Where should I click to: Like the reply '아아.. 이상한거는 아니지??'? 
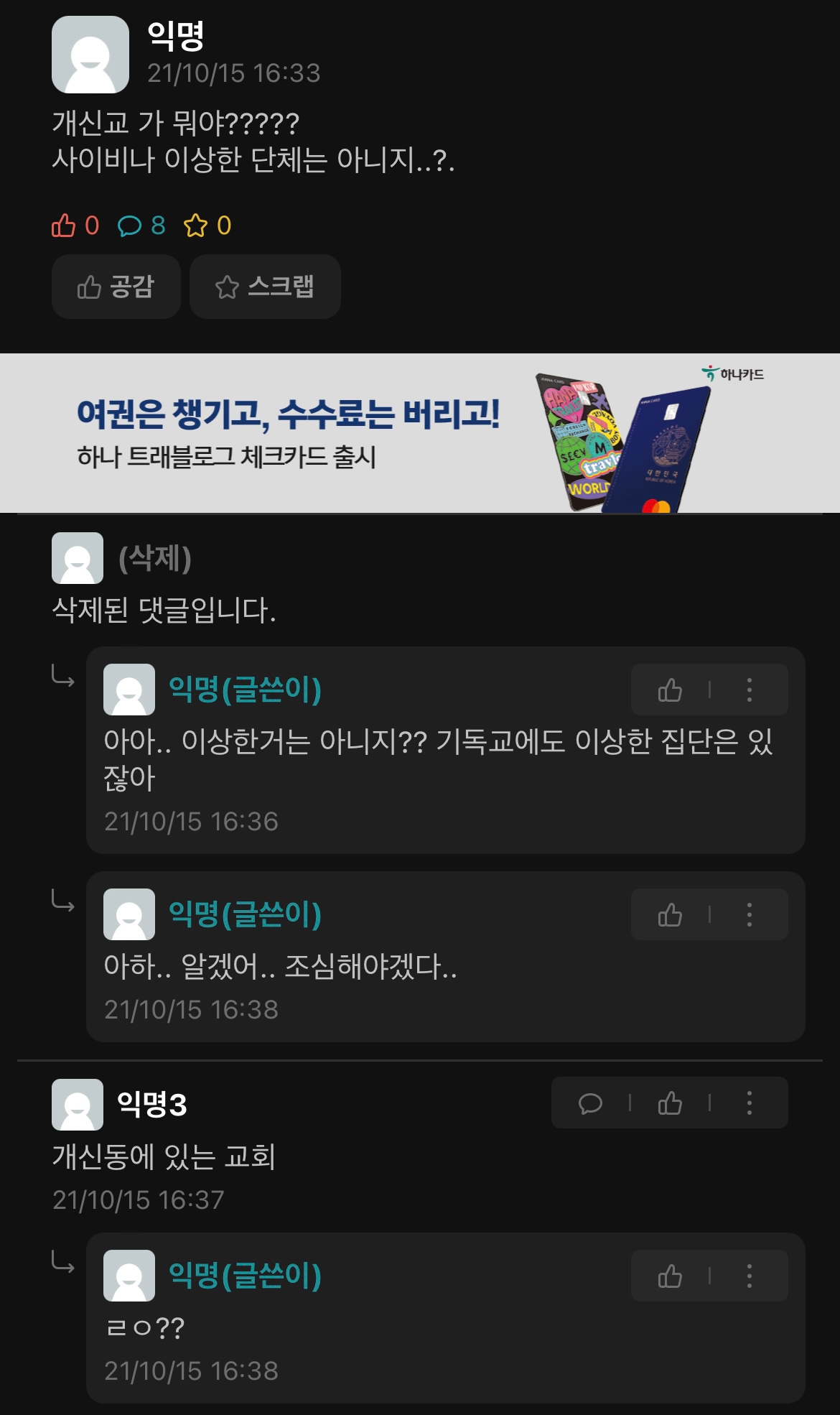point(670,690)
